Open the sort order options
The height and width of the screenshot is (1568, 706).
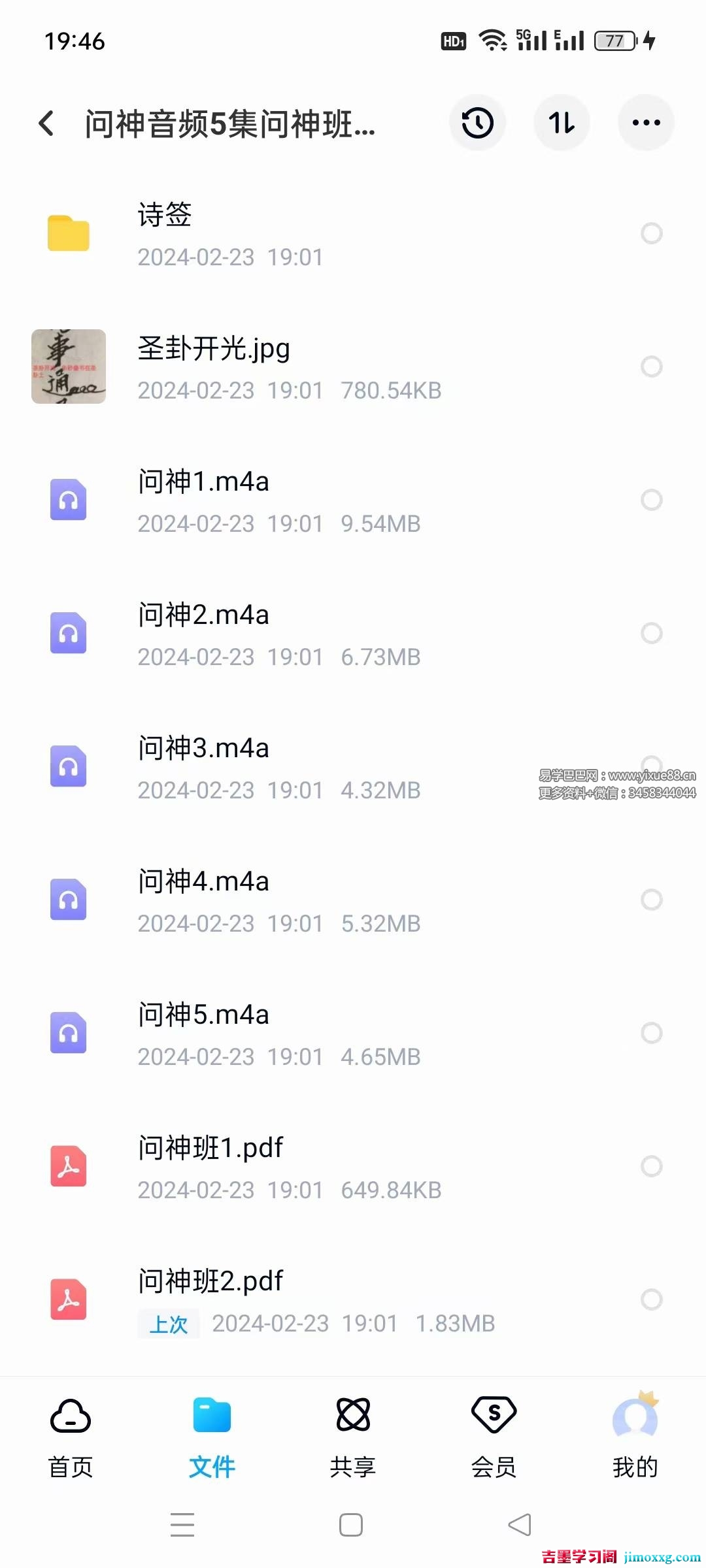(562, 123)
